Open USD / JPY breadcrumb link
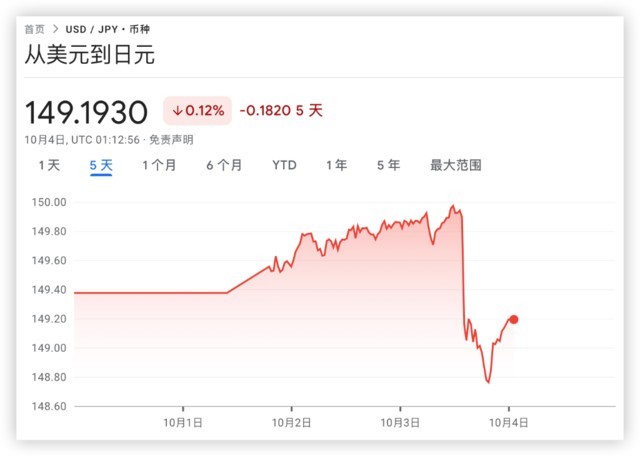640x456 pixels. tap(91, 29)
